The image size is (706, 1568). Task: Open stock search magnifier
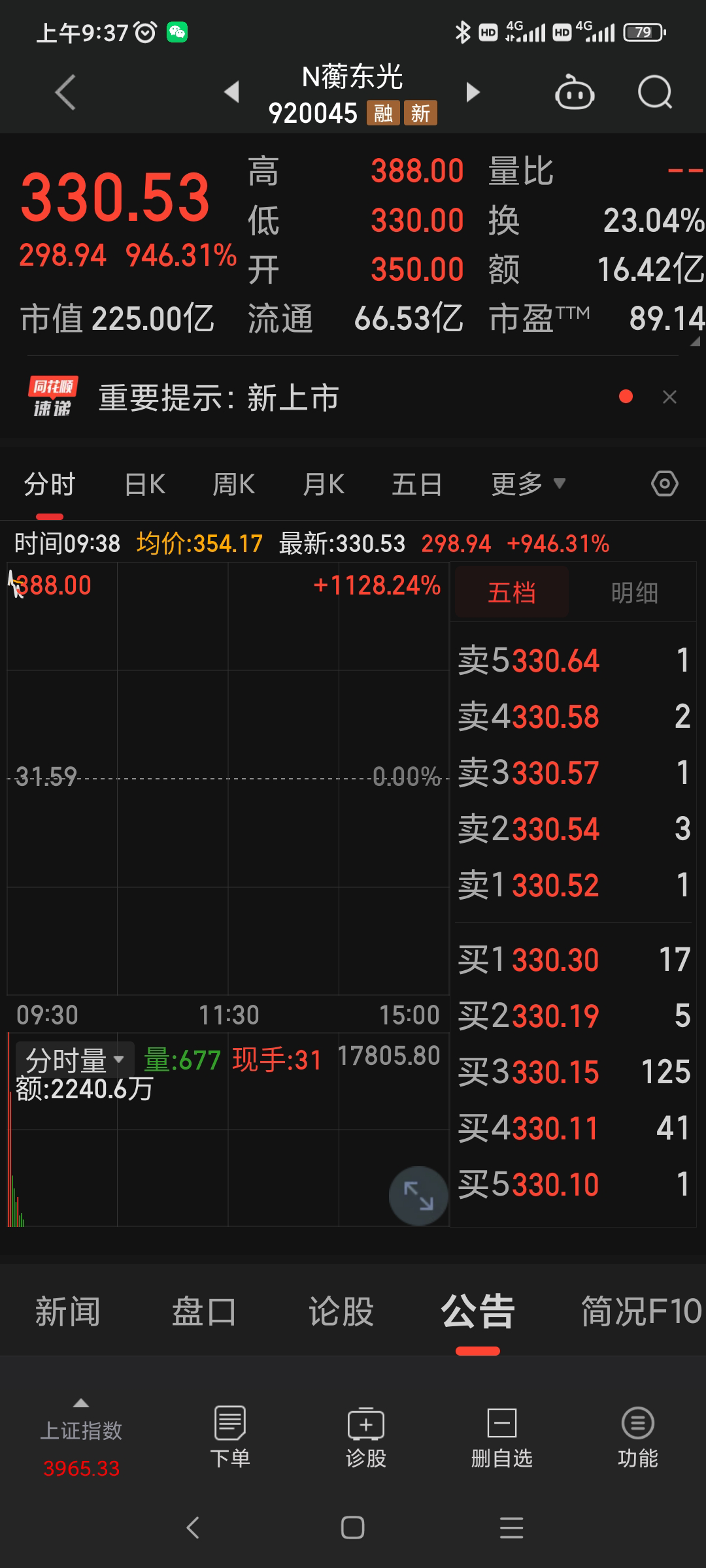coord(655,93)
